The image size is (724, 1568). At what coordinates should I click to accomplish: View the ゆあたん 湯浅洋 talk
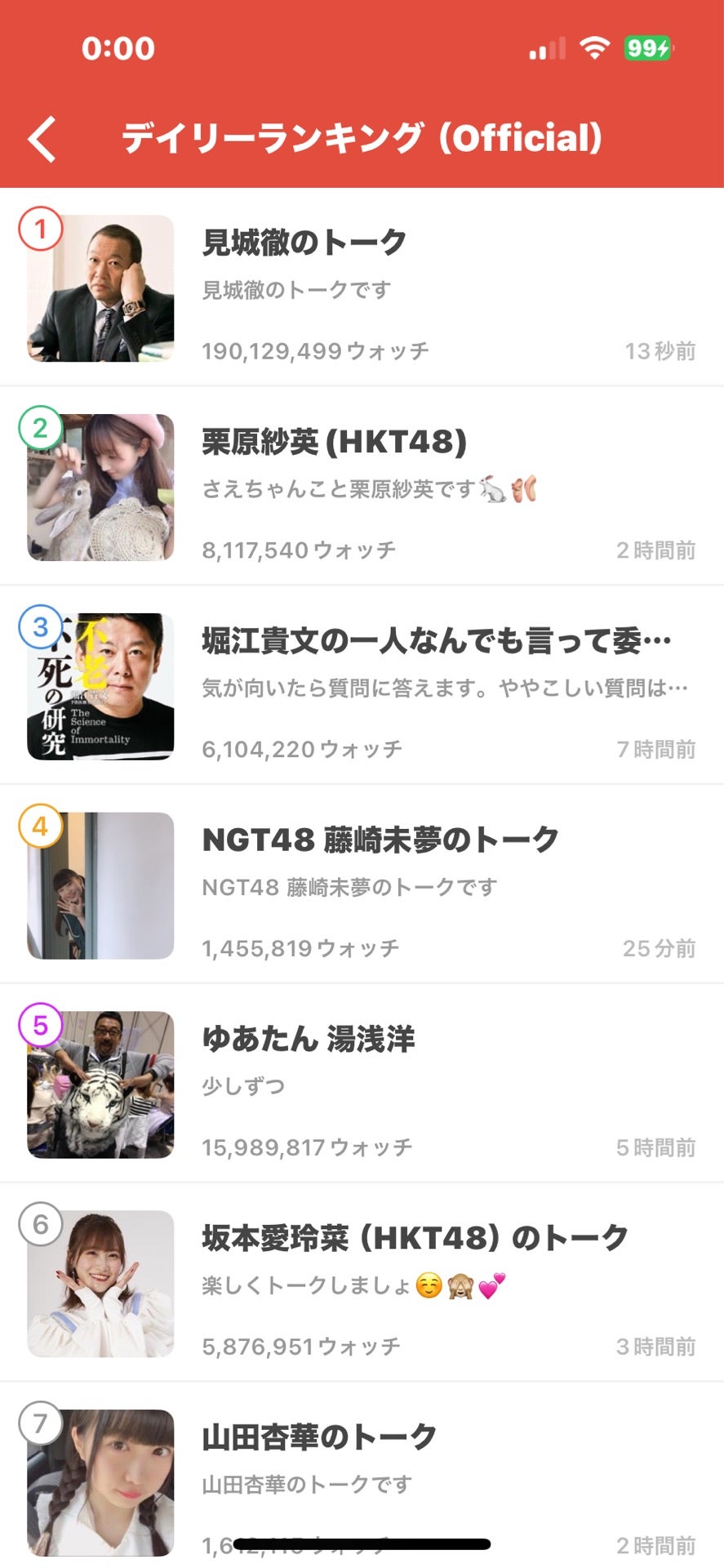(x=362, y=1085)
